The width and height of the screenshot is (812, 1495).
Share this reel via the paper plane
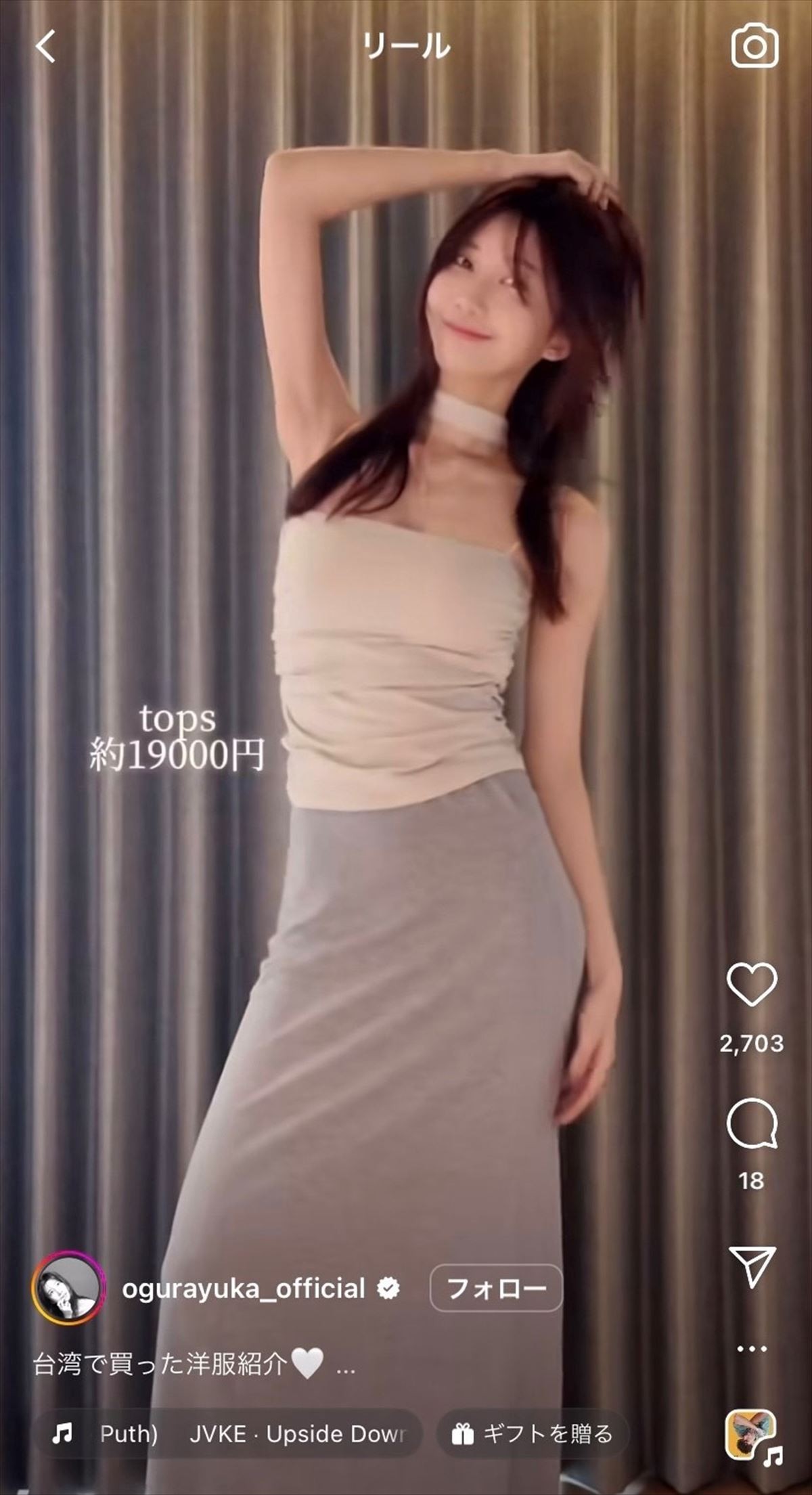click(x=752, y=1265)
